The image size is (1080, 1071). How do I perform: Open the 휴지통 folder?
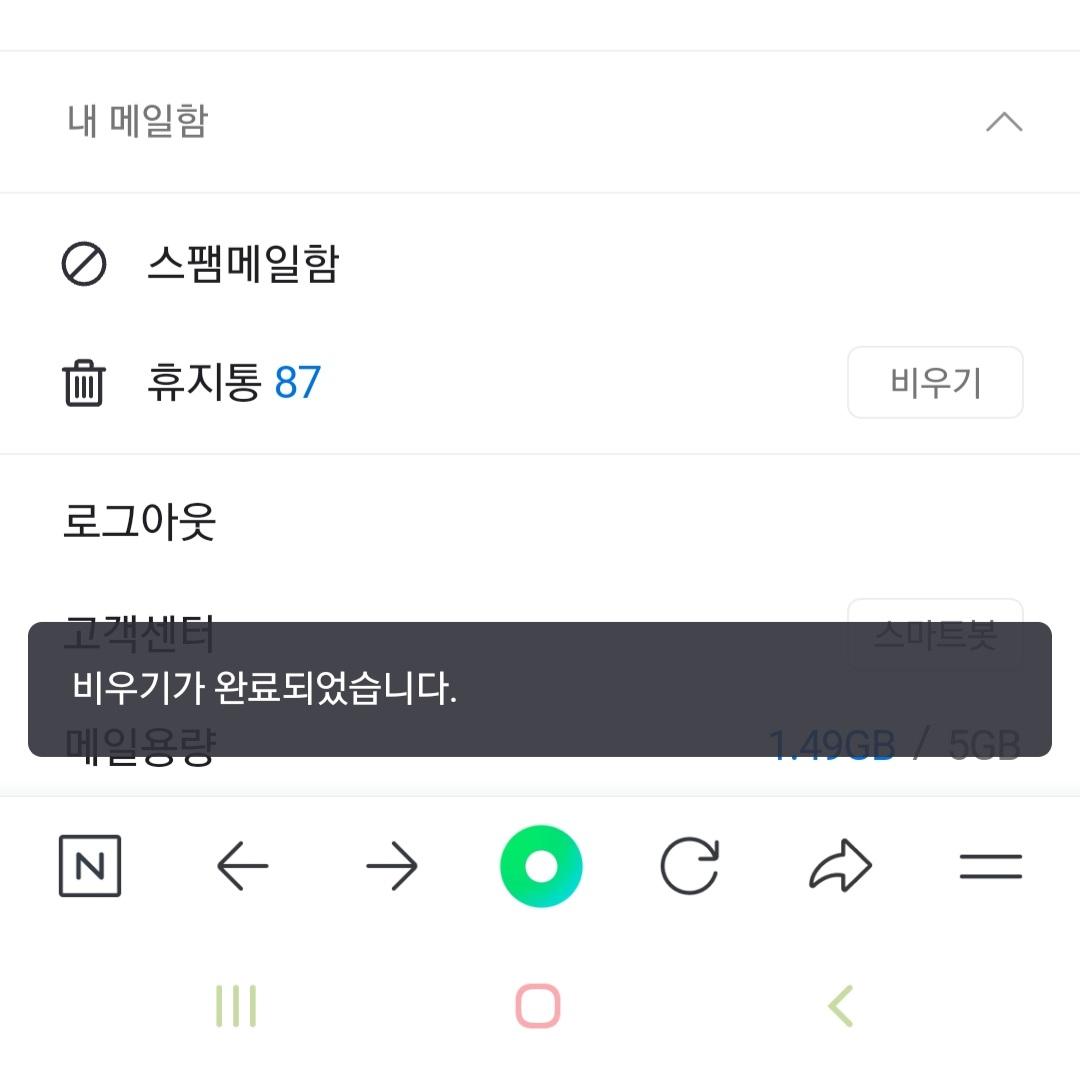205,382
